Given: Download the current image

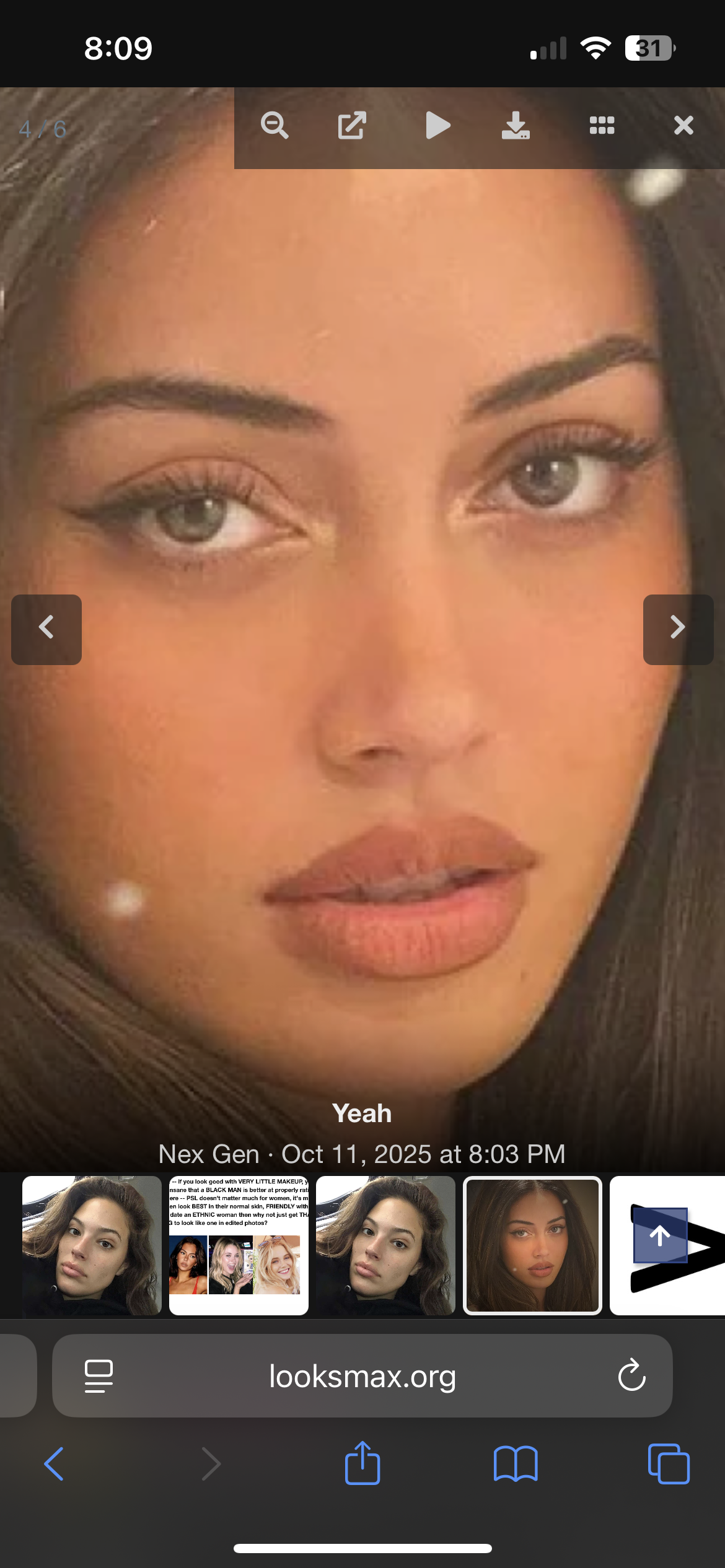Looking at the screenshot, I should click(x=516, y=126).
